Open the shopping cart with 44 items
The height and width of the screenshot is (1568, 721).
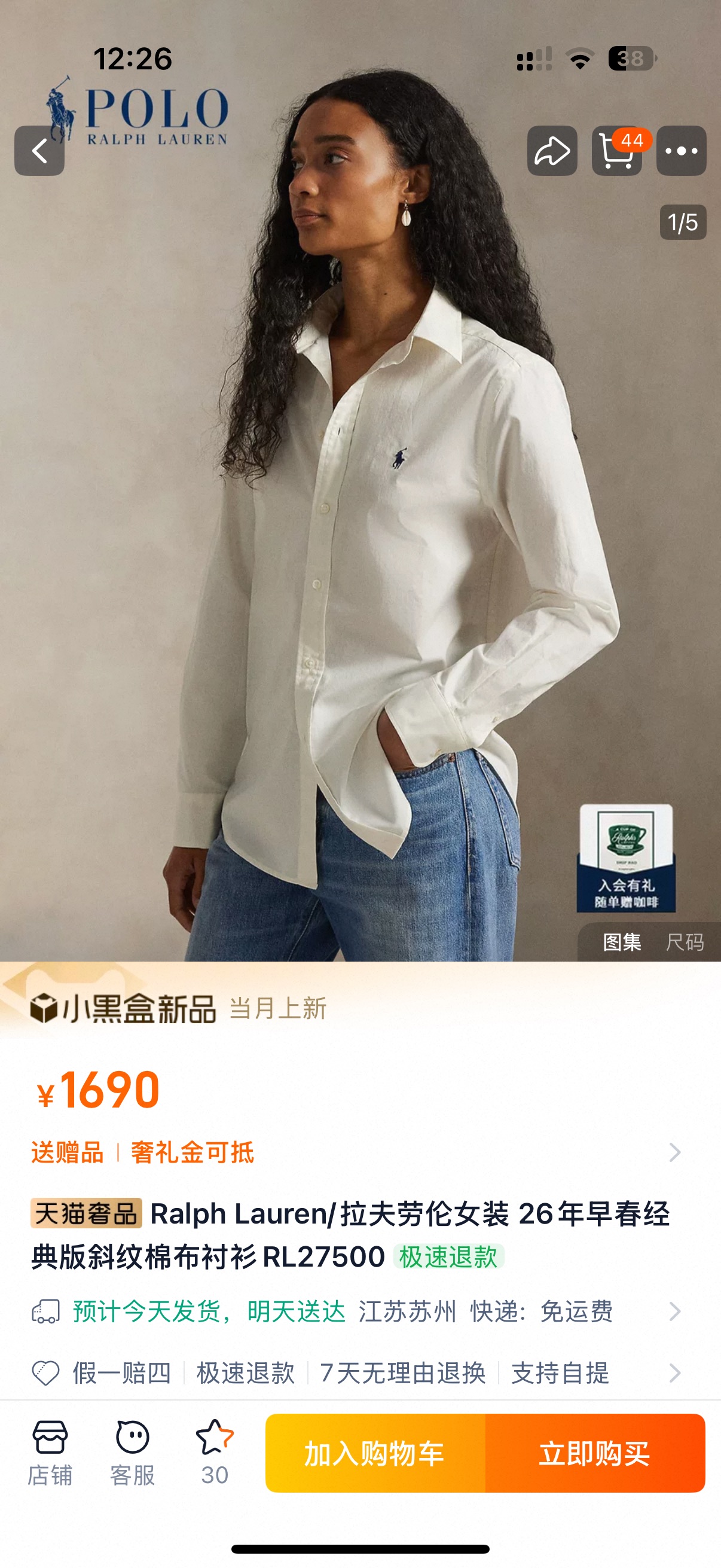pyautogui.click(x=617, y=151)
